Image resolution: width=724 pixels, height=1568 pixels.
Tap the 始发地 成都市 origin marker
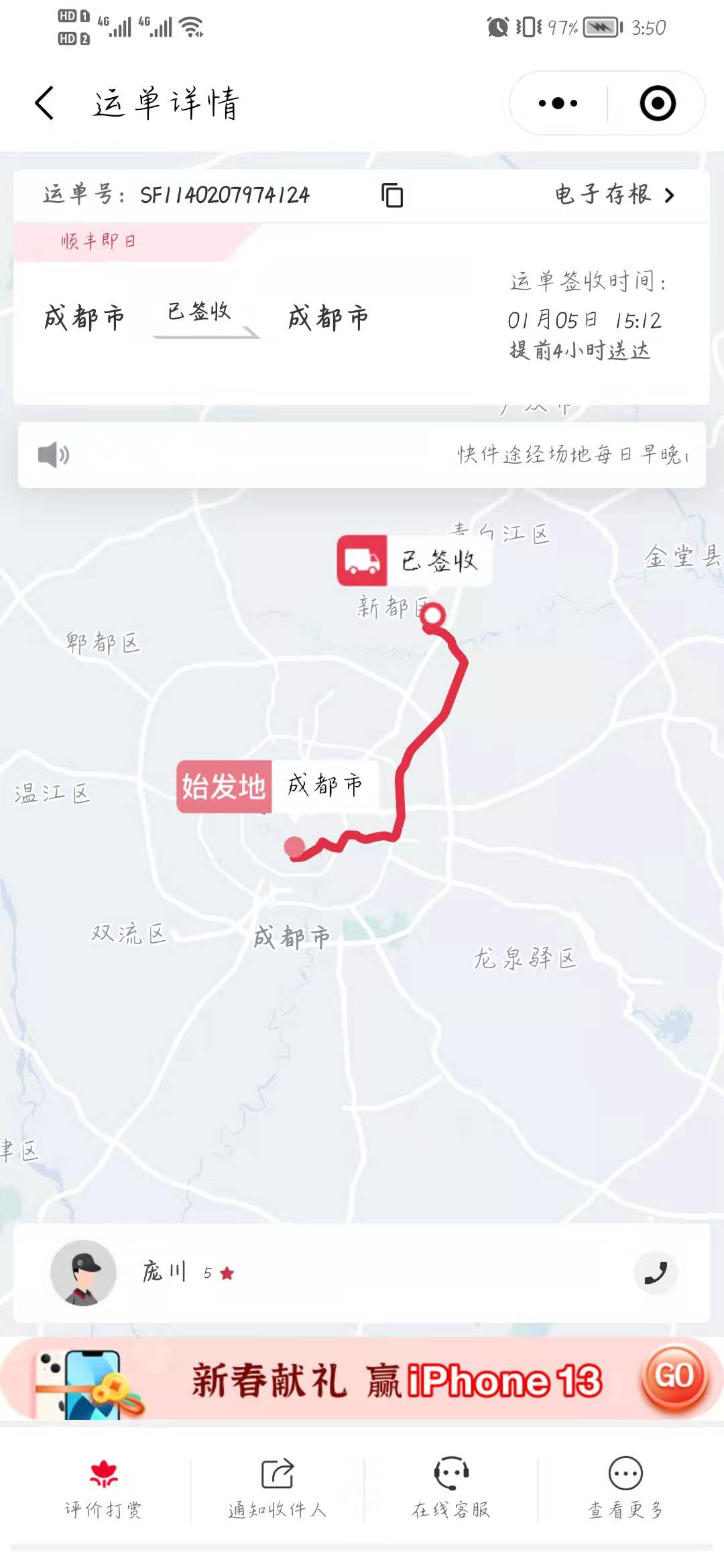coord(278,786)
